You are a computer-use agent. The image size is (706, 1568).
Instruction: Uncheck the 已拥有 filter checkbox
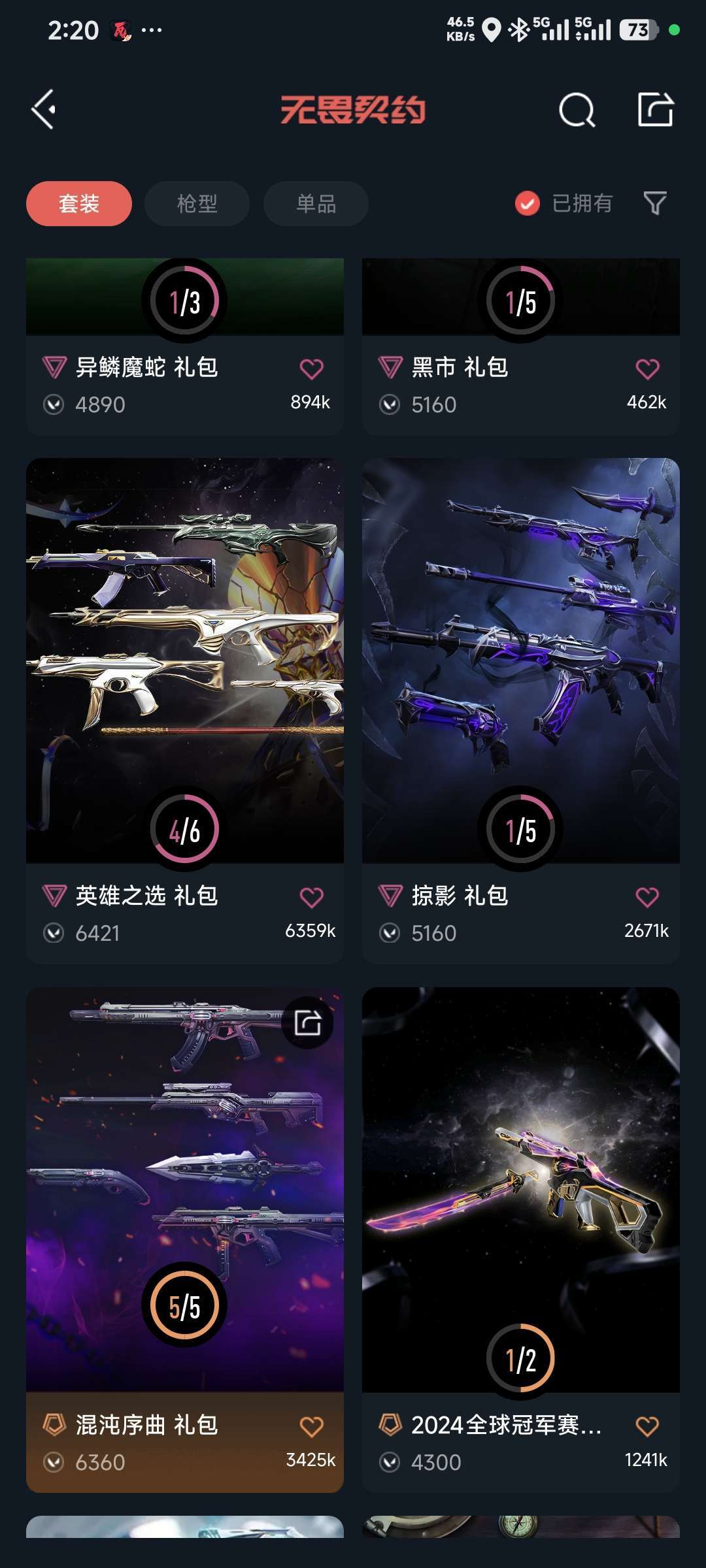(527, 204)
